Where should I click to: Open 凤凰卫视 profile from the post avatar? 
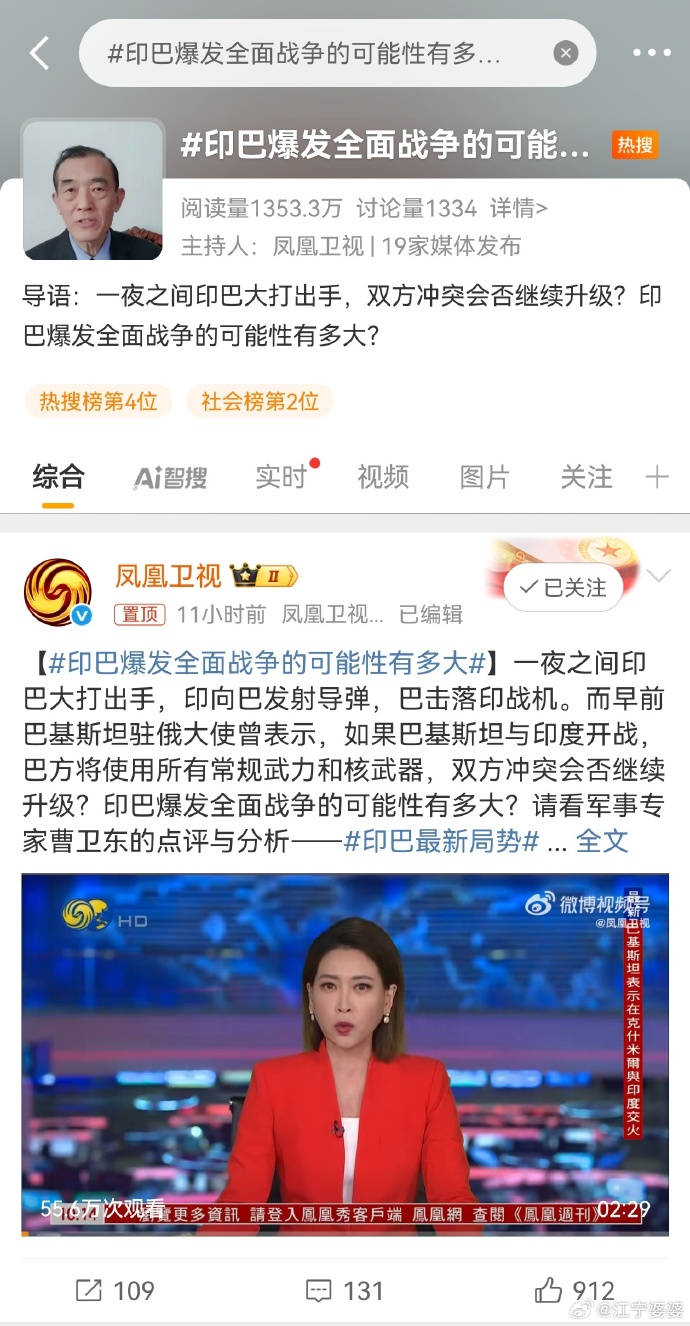coord(58,592)
